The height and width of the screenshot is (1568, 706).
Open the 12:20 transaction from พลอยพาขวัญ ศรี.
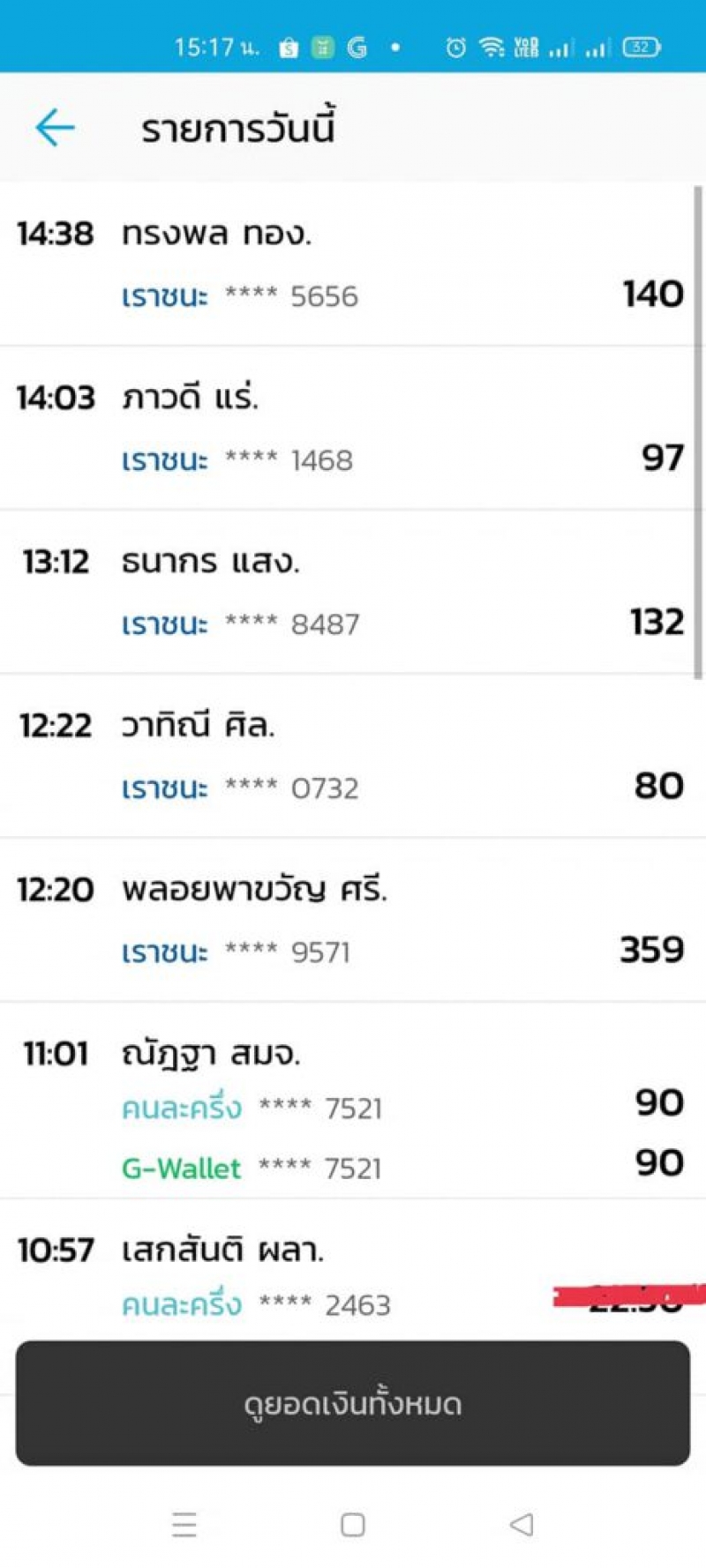coord(353,920)
